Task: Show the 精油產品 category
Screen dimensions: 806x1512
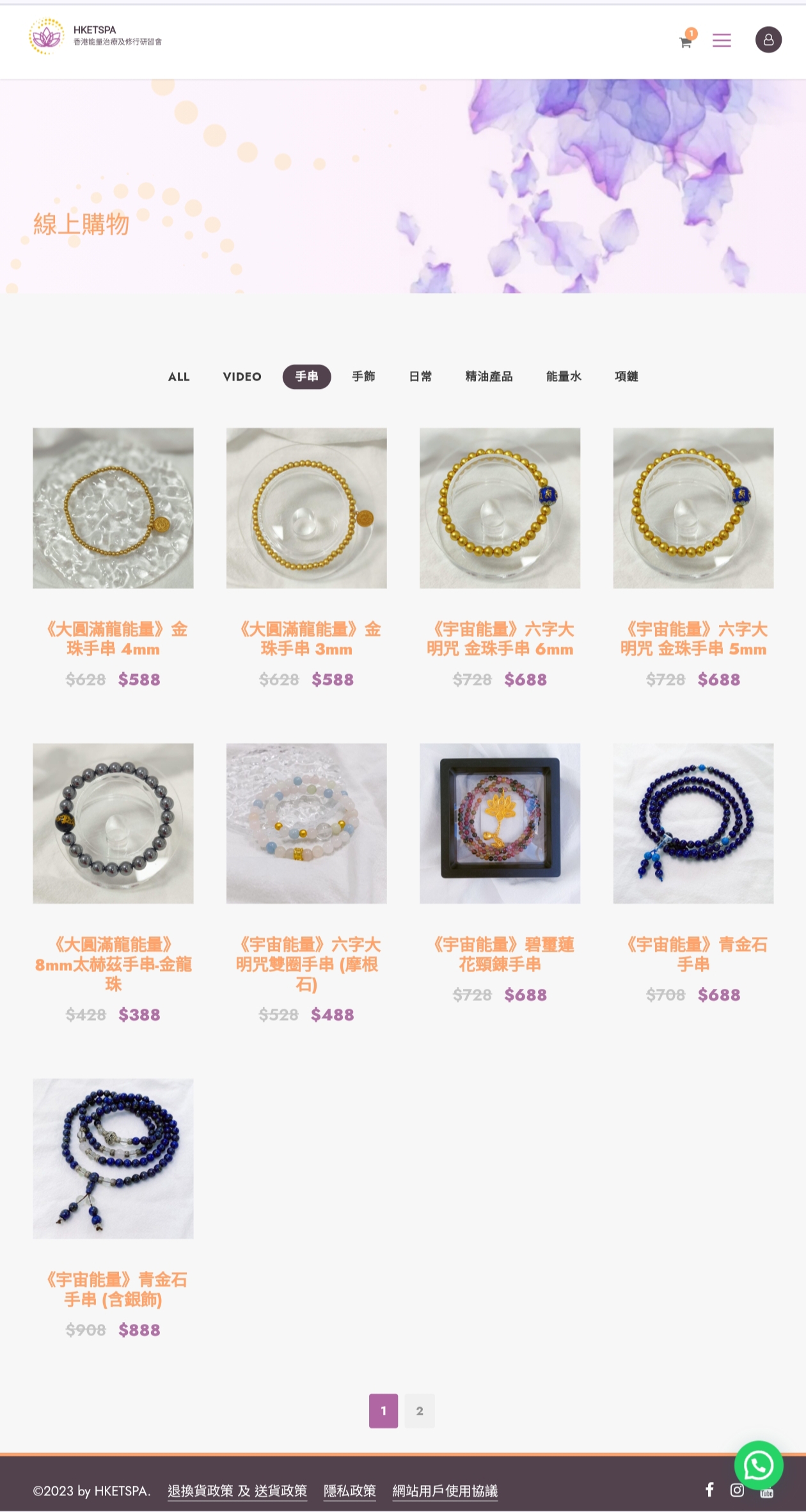Action: pyautogui.click(x=489, y=377)
